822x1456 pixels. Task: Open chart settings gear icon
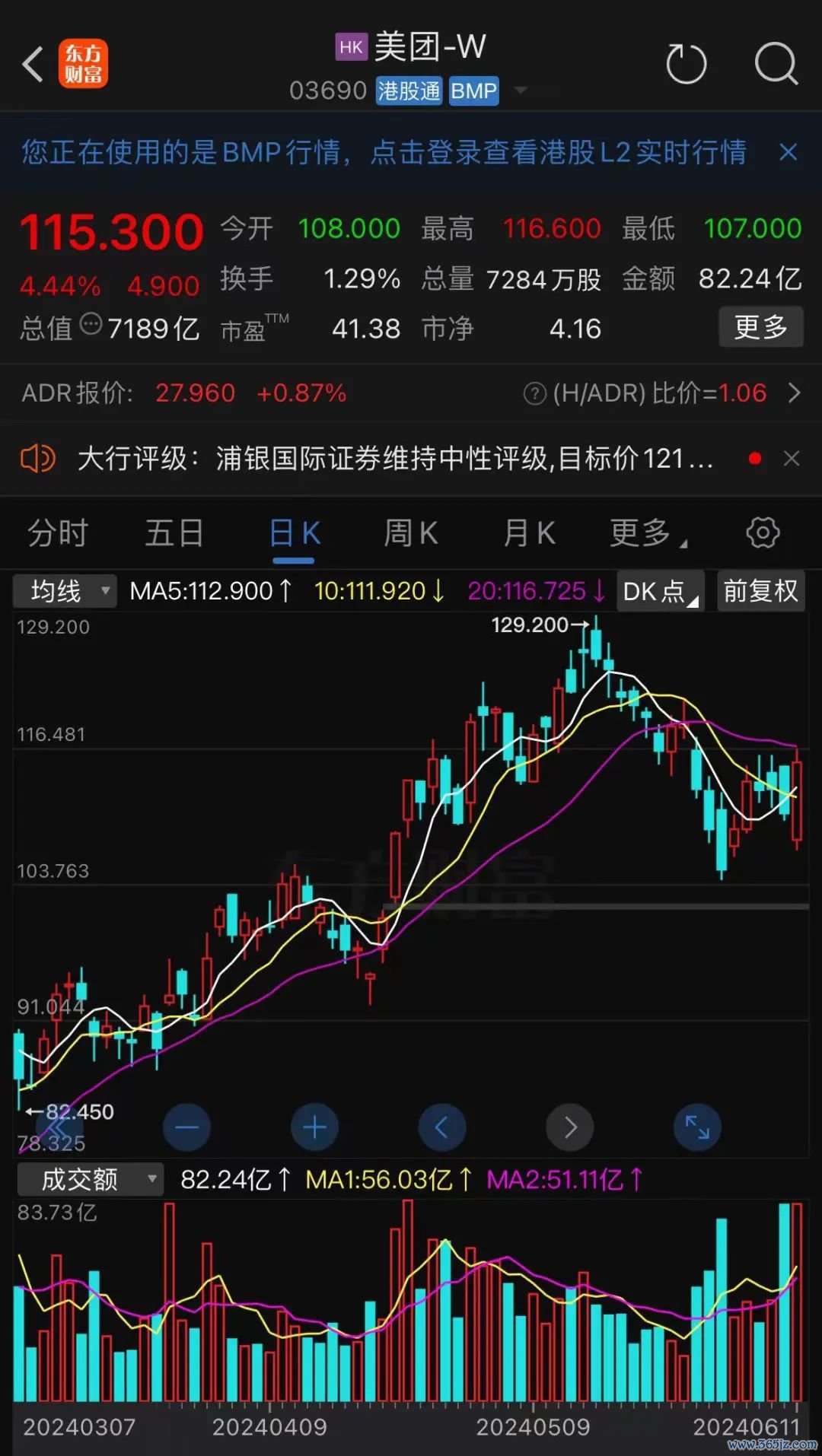763,533
